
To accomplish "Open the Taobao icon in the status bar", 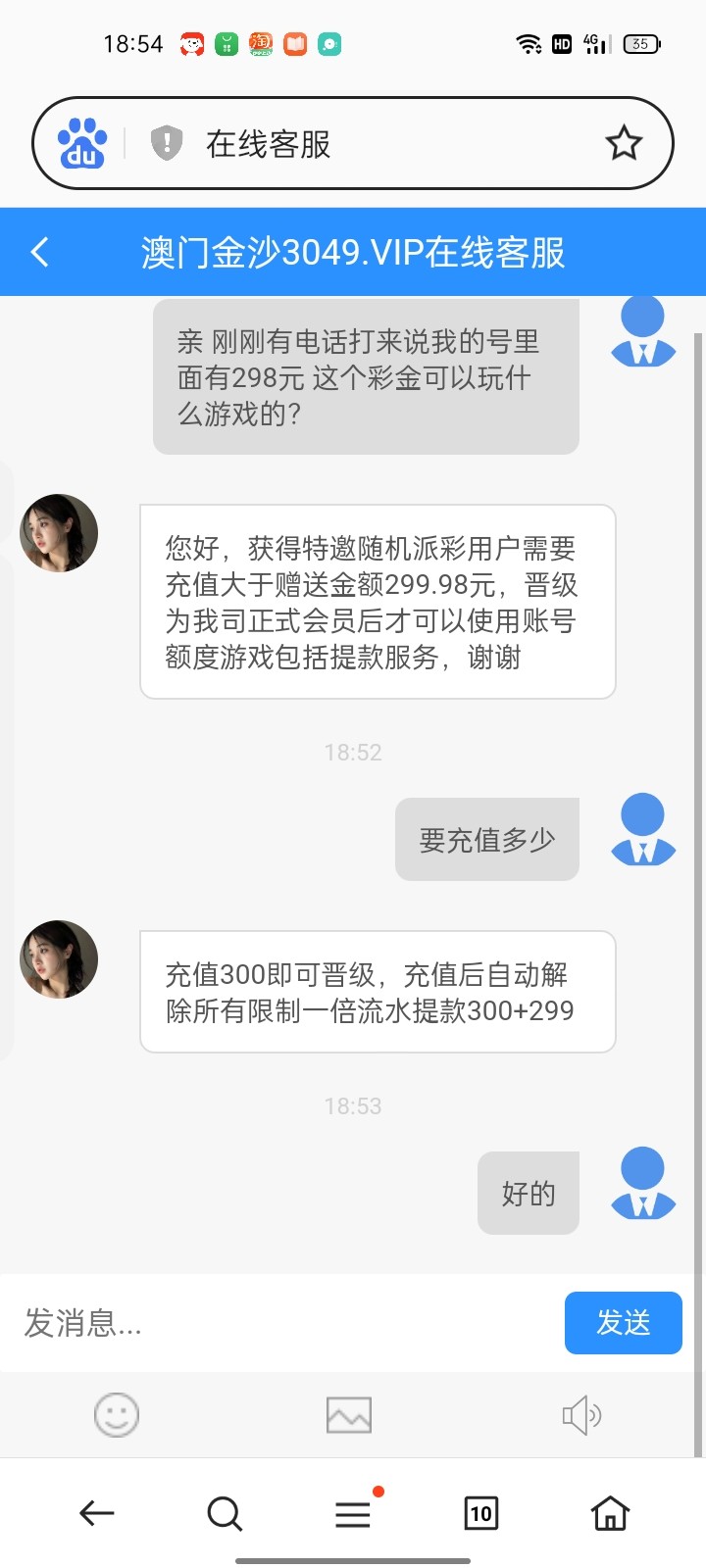I will click(261, 43).
